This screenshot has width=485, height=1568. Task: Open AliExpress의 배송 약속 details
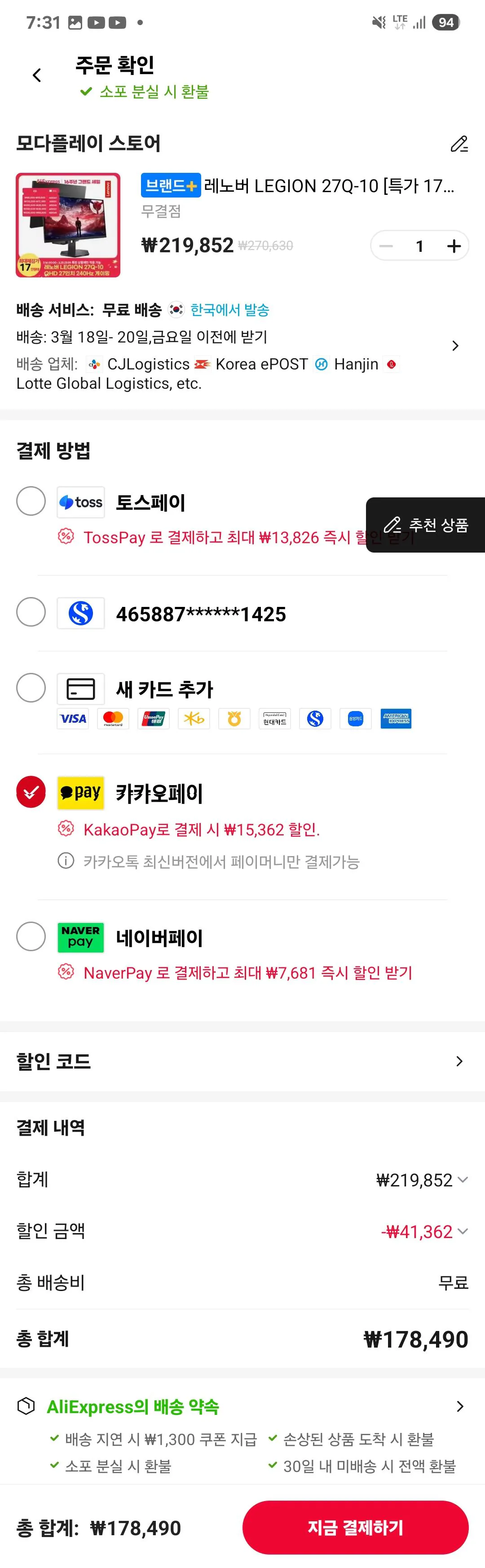[x=242, y=1407]
